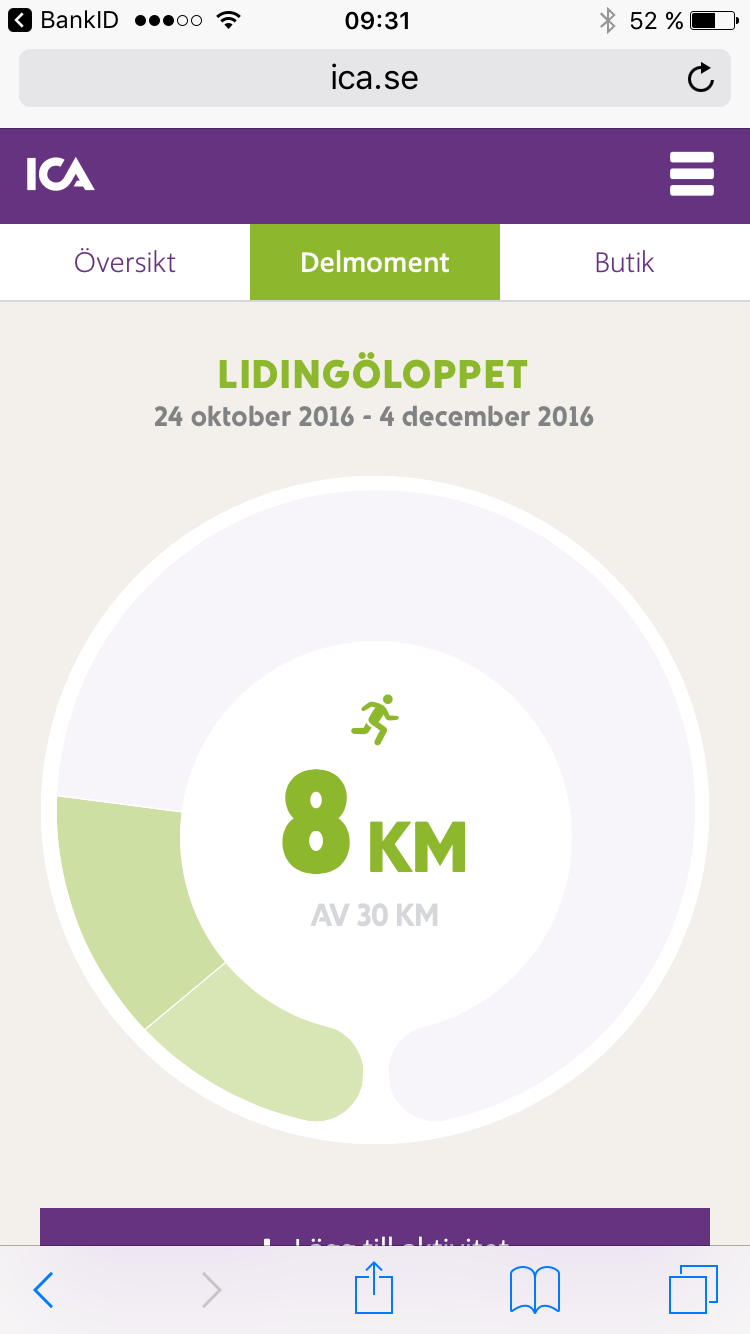750x1334 pixels.
Task: Return to BankID app
Action: (x=63, y=20)
